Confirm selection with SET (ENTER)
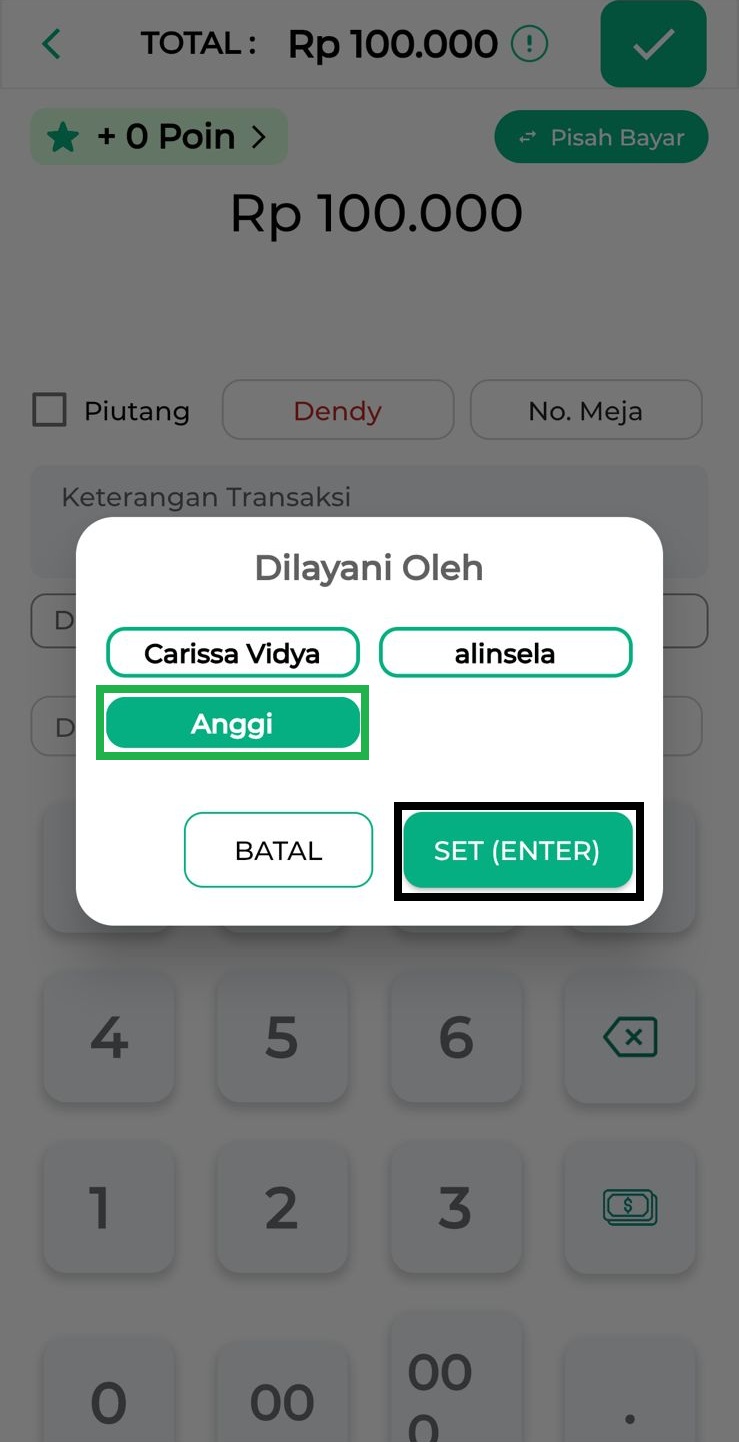Screen dimensions: 739x1442 pos(517,850)
